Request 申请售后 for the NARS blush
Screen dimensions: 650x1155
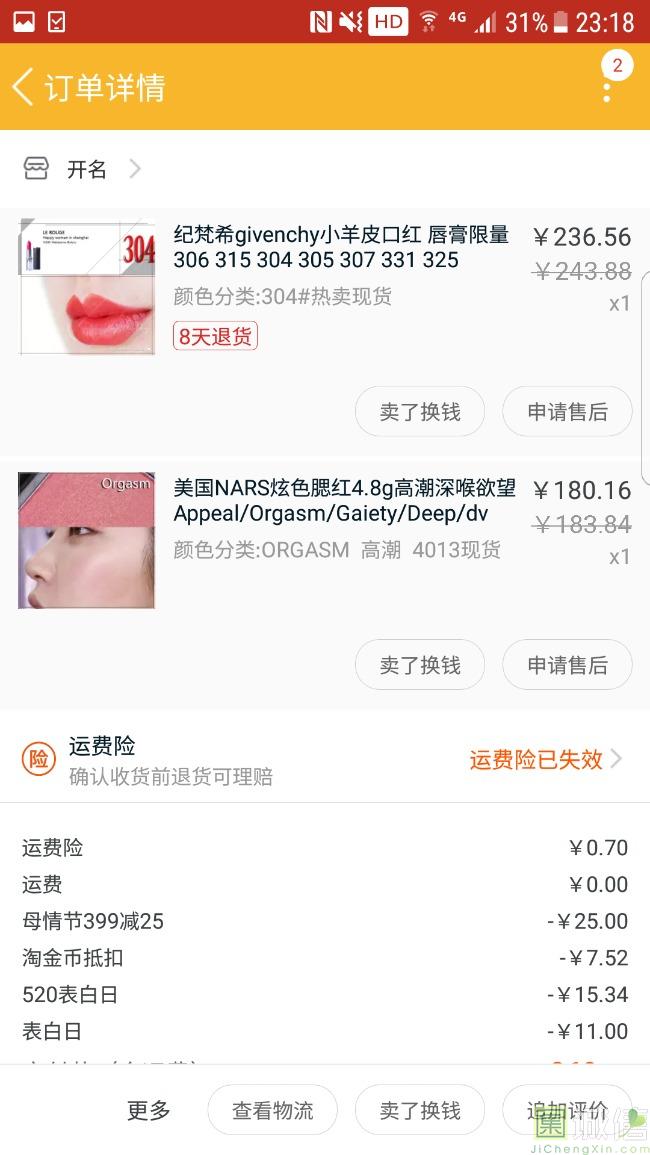pyautogui.click(x=567, y=665)
